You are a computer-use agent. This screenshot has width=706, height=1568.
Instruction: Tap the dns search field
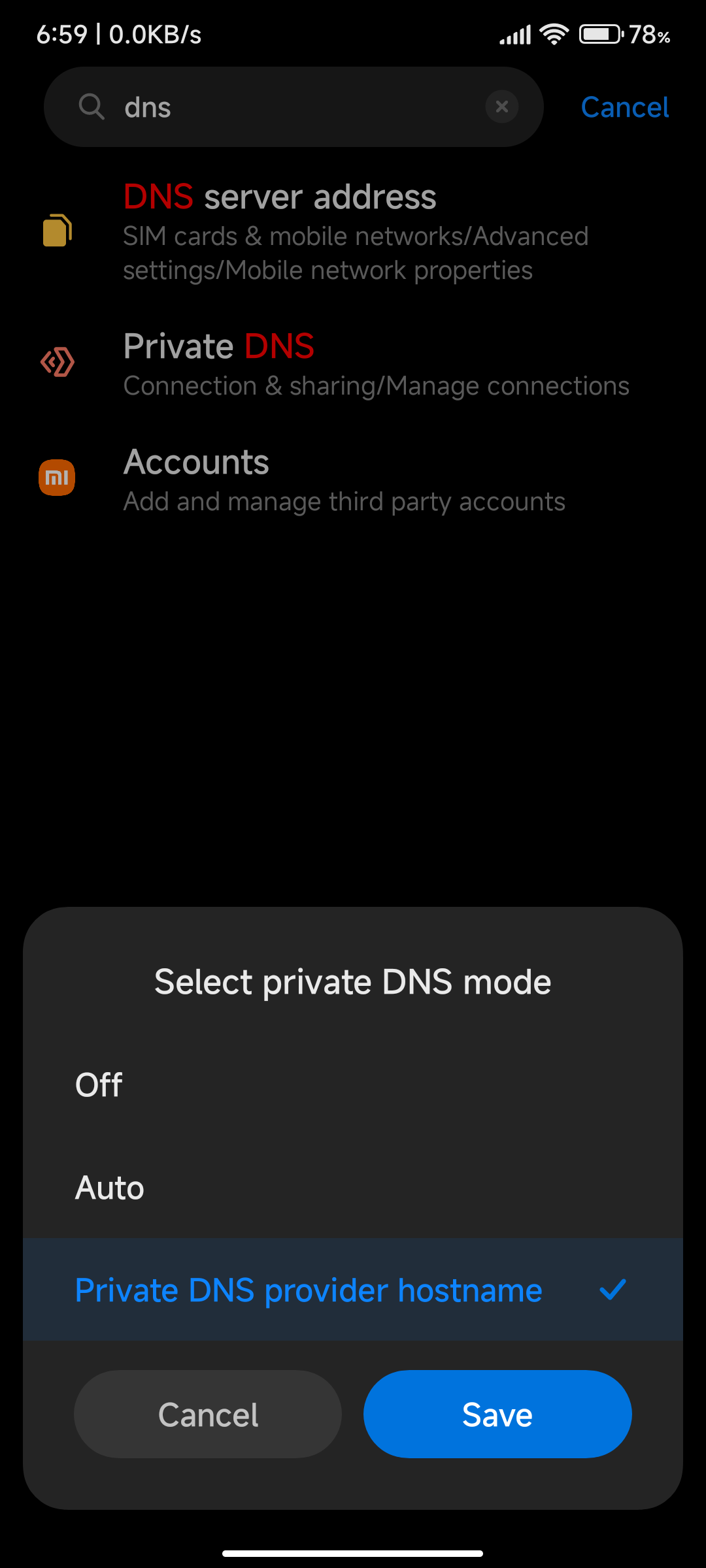[x=294, y=106]
